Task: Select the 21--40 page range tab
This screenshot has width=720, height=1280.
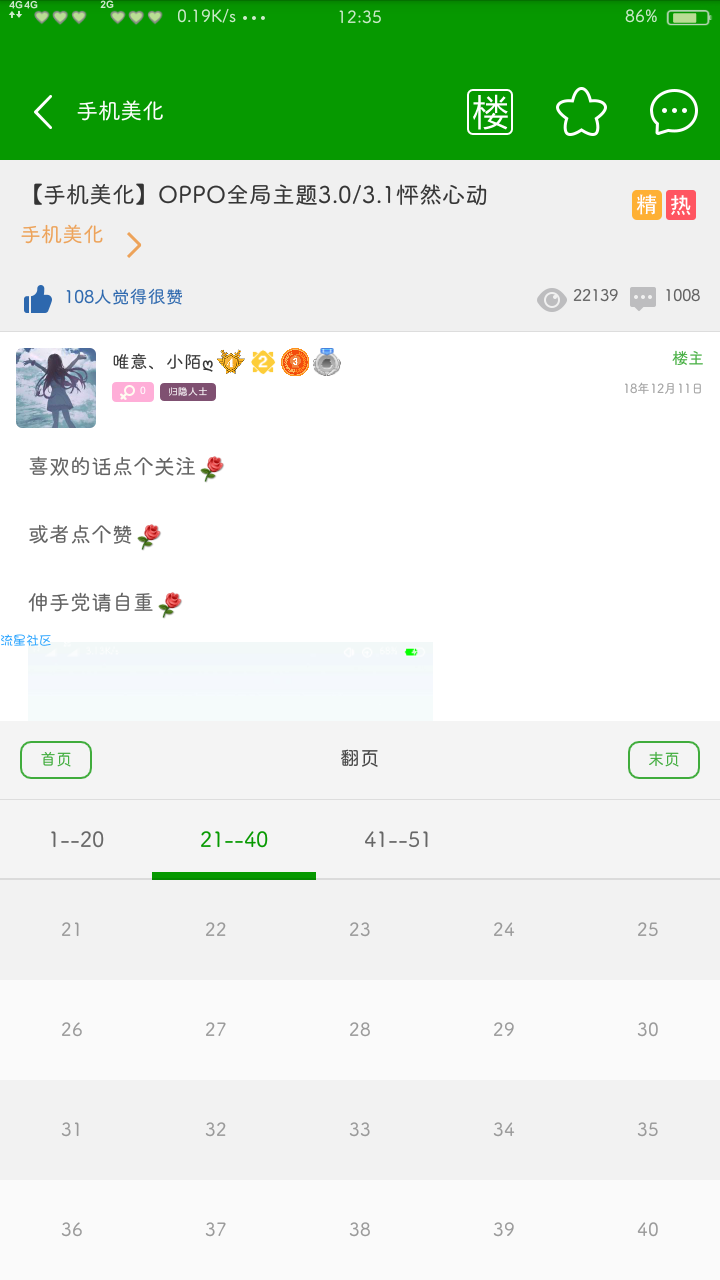Action: pyautogui.click(x=234, y=840)
